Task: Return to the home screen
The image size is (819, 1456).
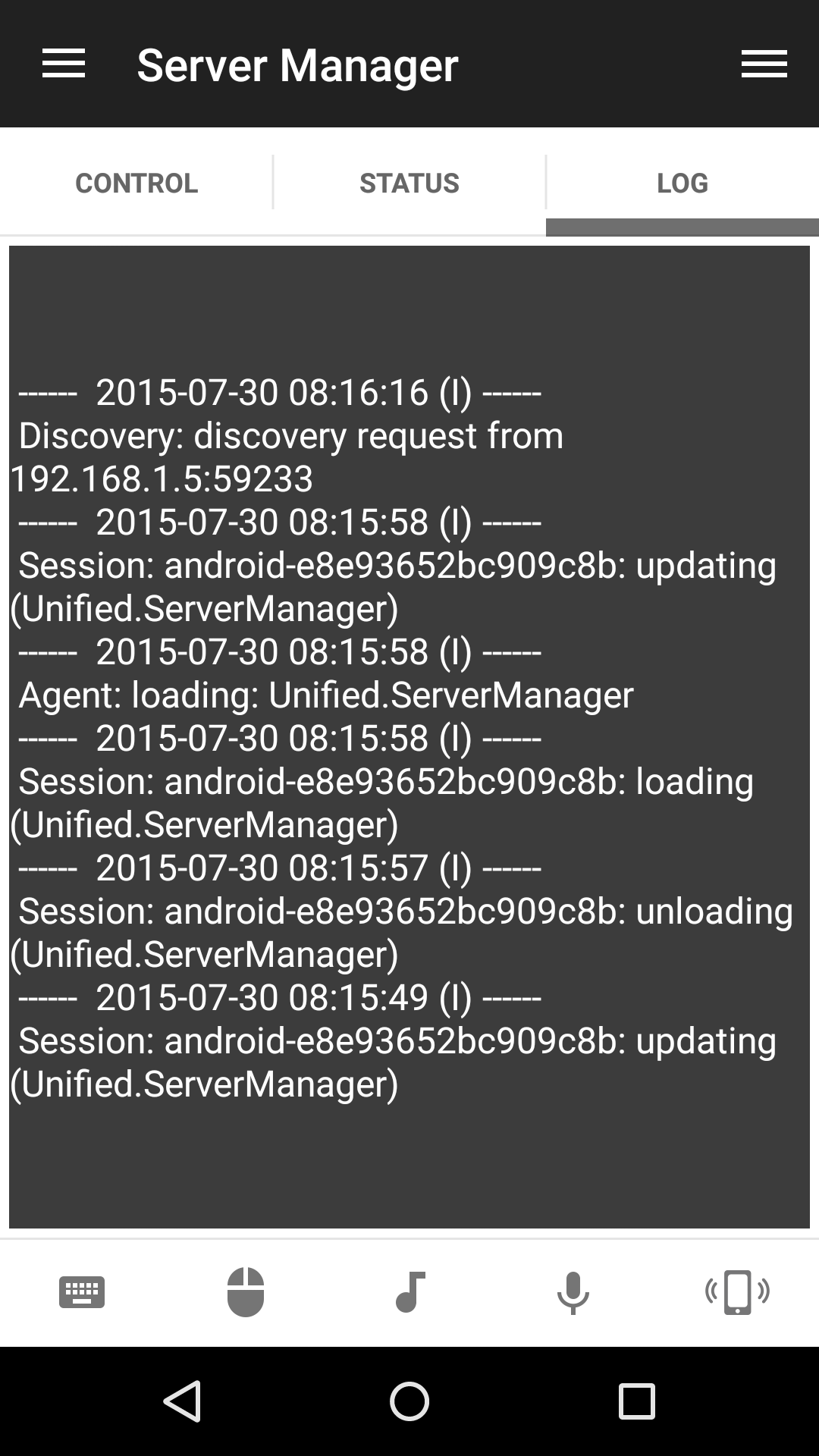Action: point(409,1401)
